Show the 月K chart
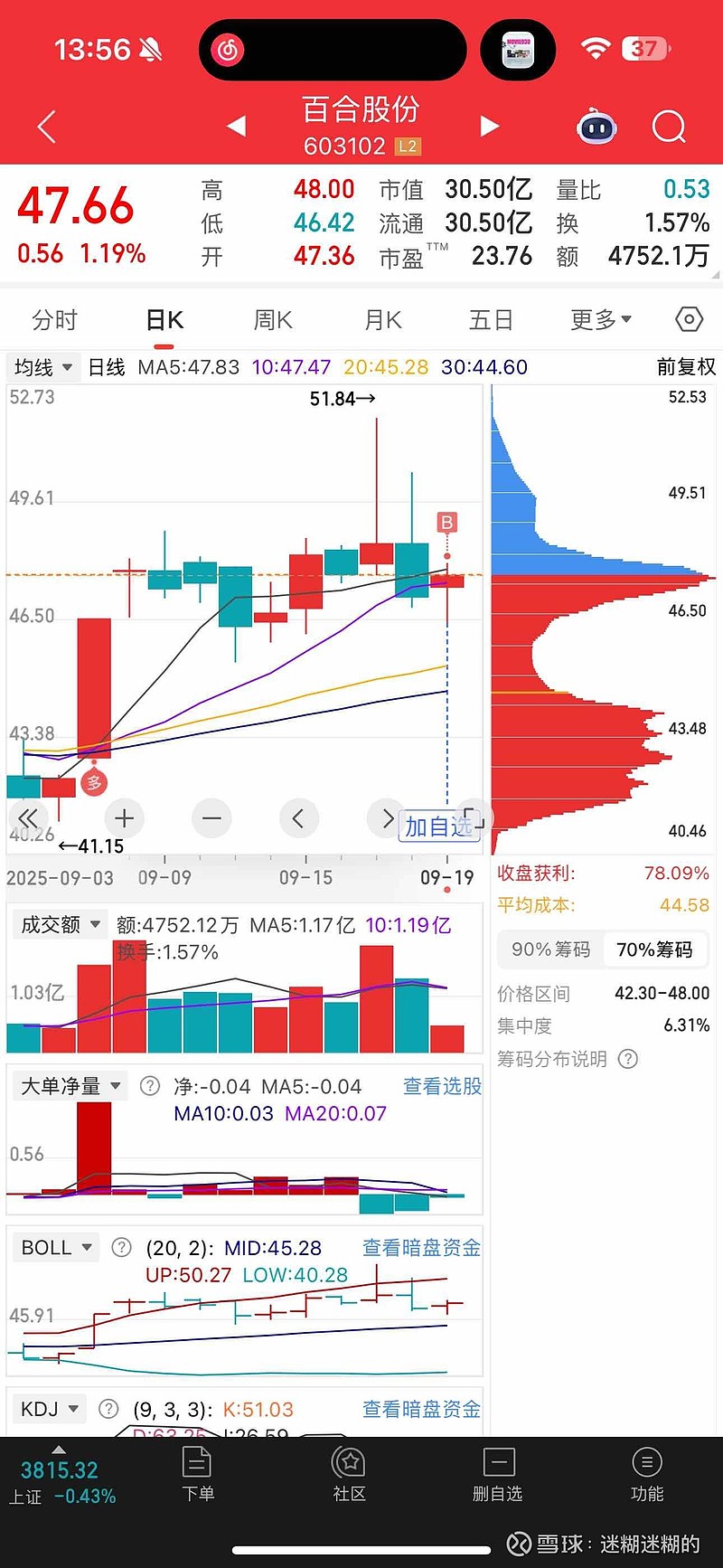This screenshot has height=1568, width=723. pos(382,320)
